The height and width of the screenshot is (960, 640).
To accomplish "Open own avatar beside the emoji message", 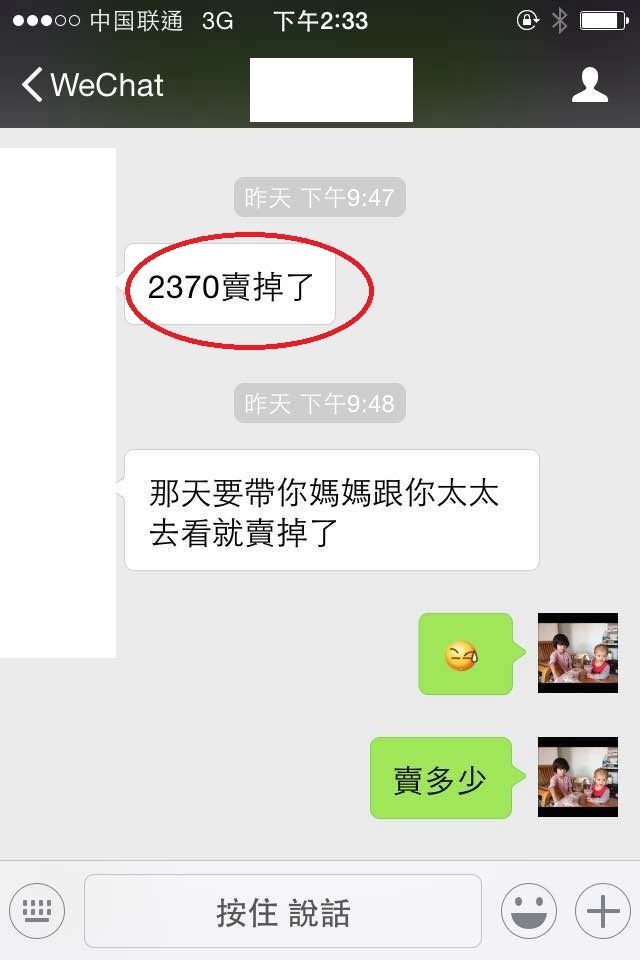I will [578, 653].
